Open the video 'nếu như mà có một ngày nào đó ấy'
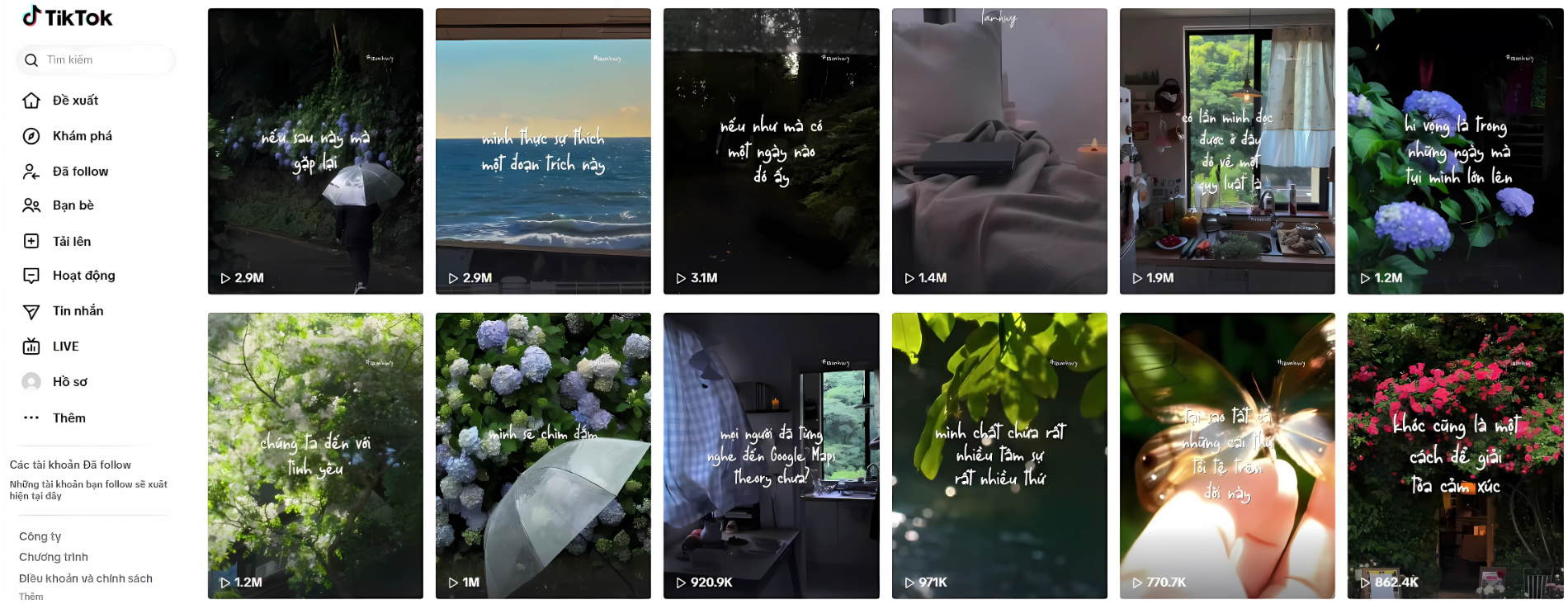The image size is (1568, 604). click(x=771, y=151)
